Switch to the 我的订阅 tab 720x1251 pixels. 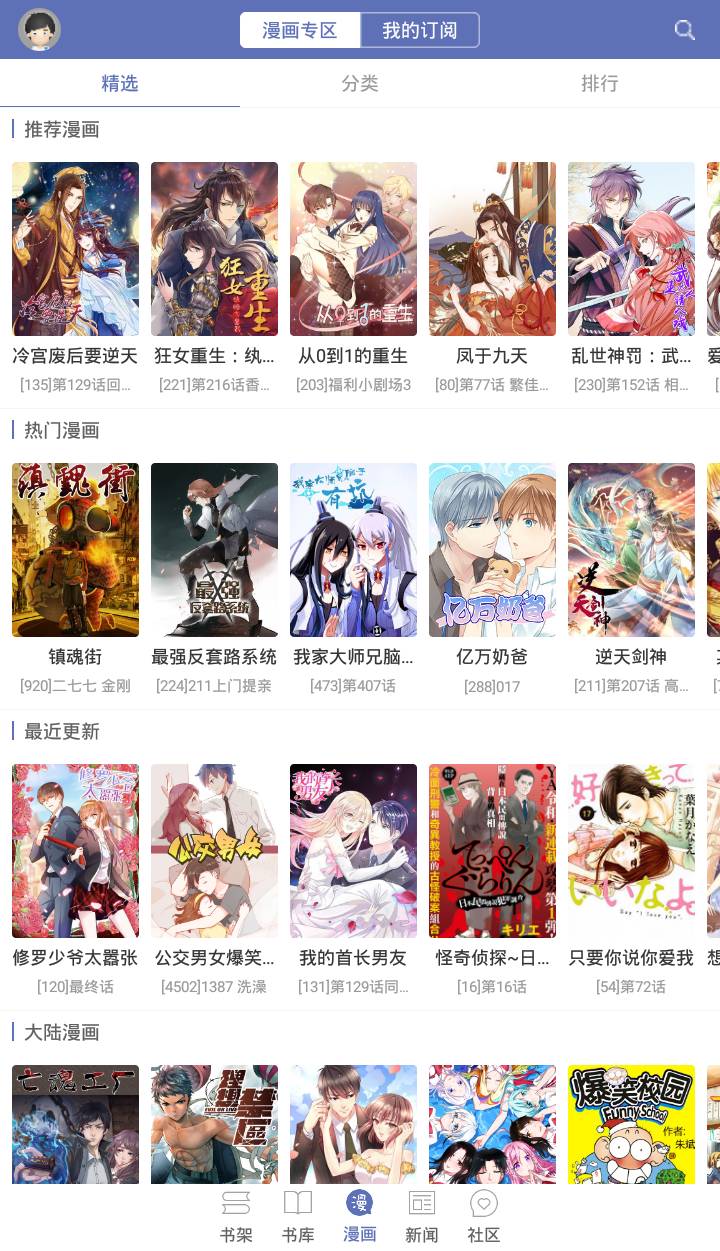[x=420, y=30]
